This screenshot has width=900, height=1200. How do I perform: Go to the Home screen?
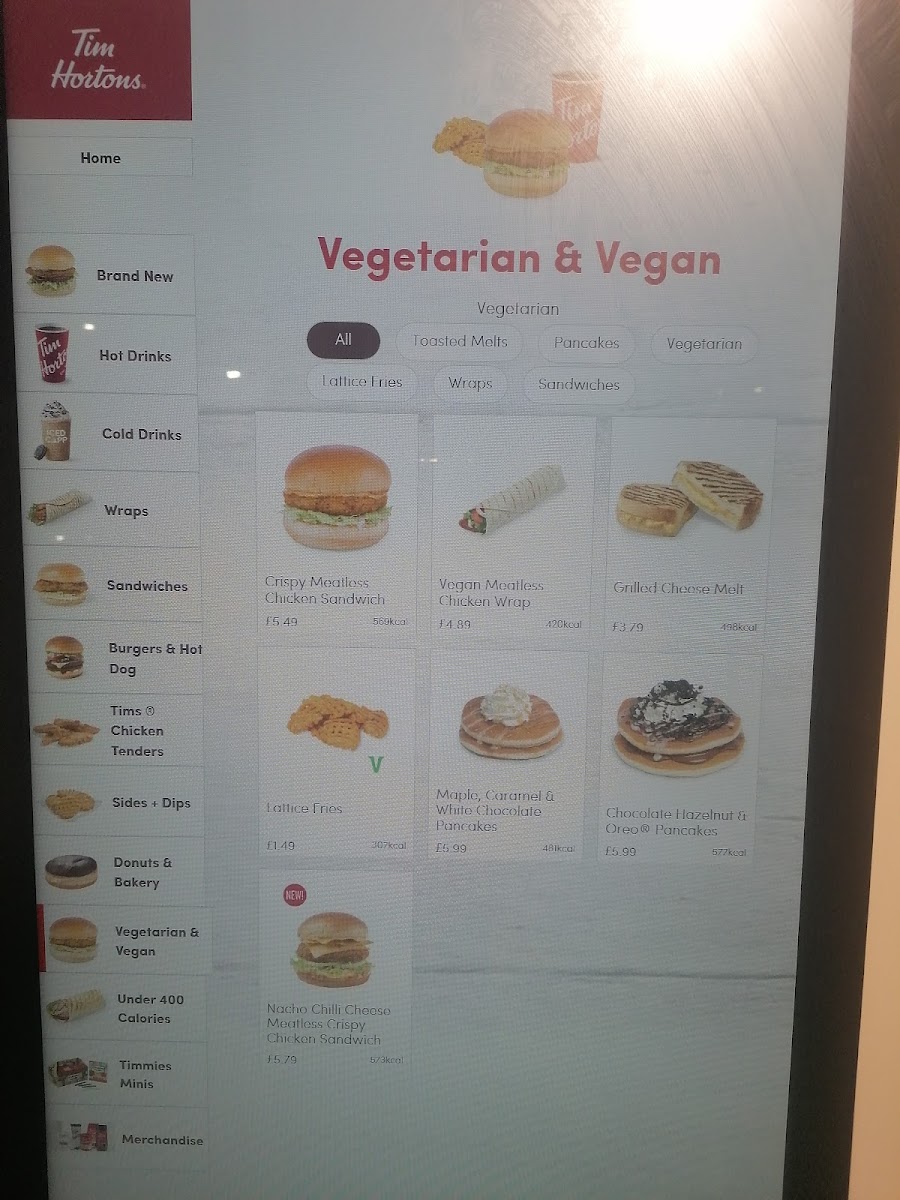tap(100, 158)
